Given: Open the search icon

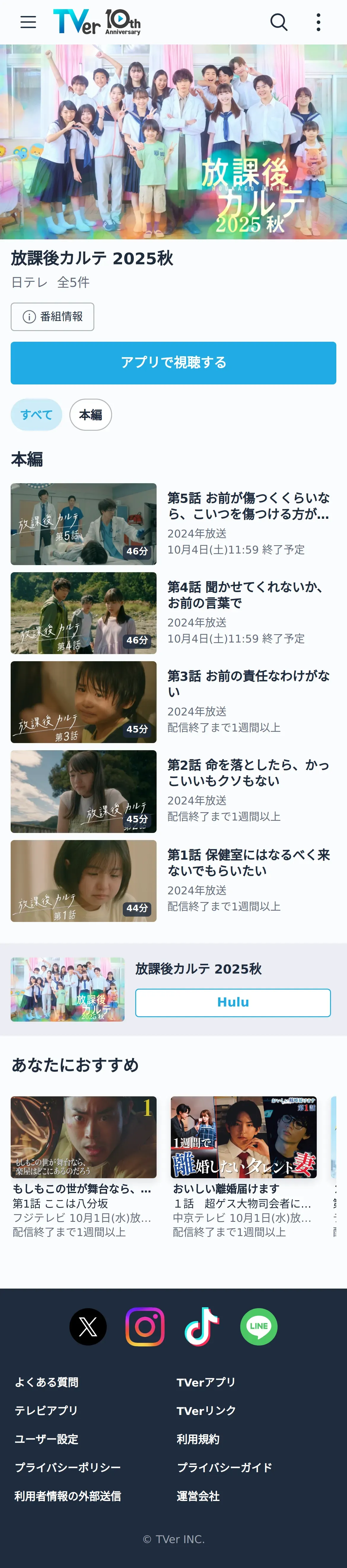Looking at the screenshot, I should pos(279,23).
